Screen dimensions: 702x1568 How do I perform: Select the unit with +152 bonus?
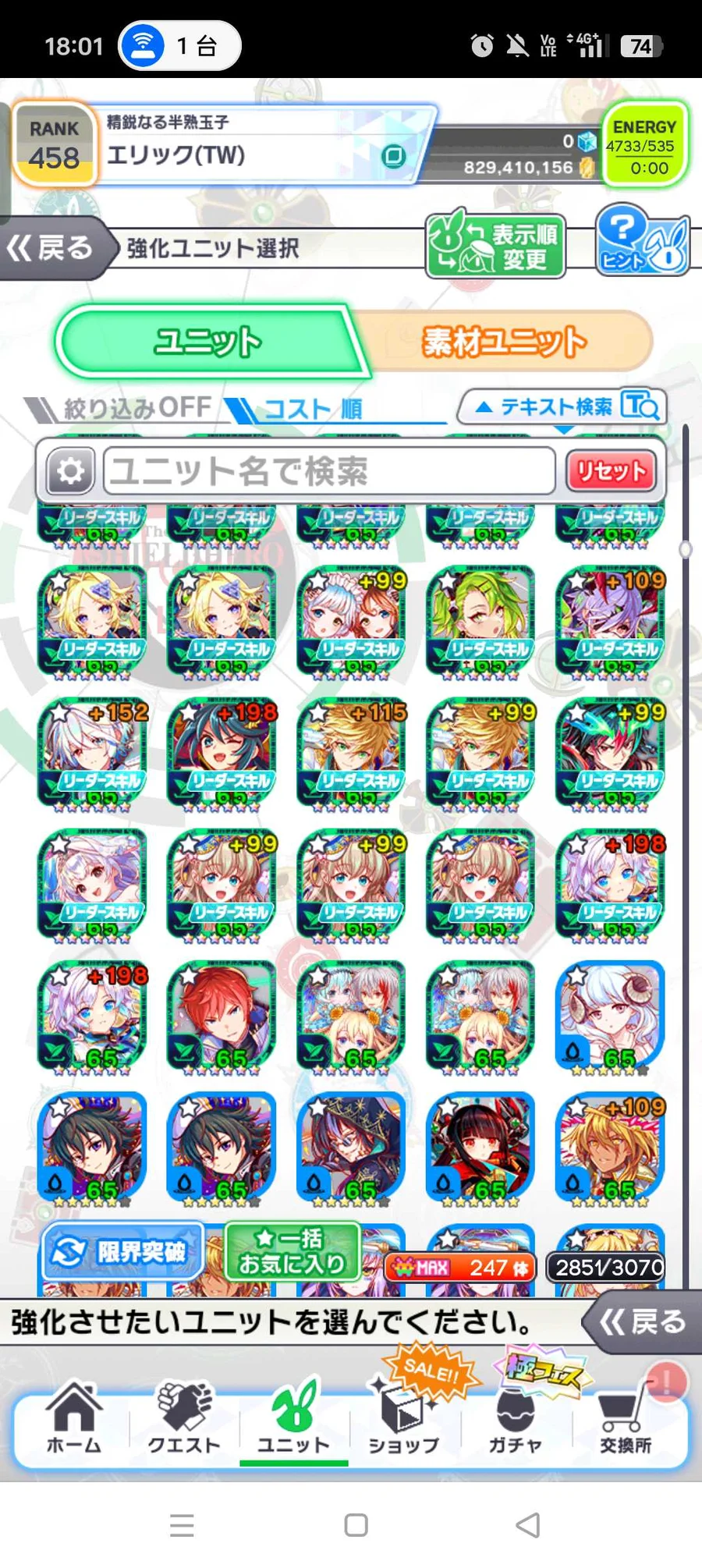tap(93, 752)
